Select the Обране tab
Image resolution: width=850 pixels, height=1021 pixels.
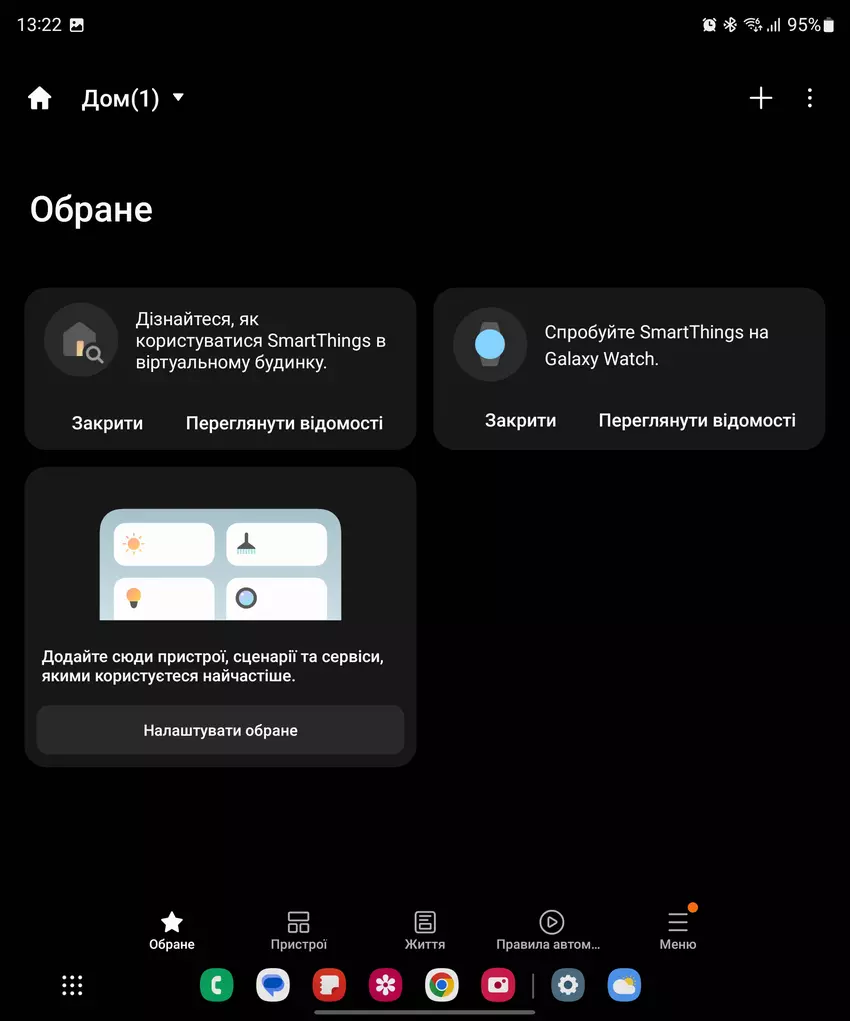(172, 930)
